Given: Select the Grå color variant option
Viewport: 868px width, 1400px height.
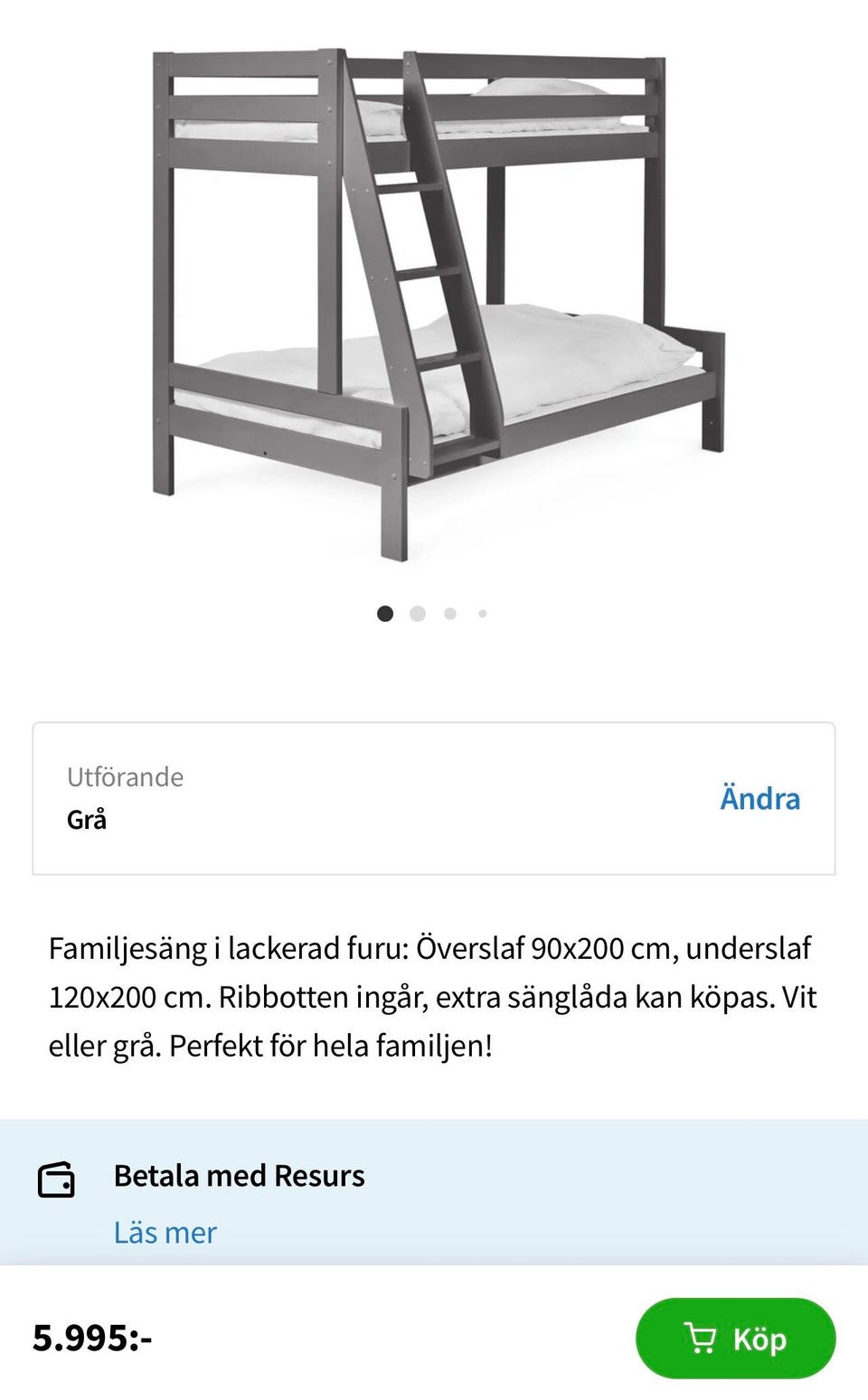Looking at the screenshot, I should pyautogui.click(x=86, y=821).
